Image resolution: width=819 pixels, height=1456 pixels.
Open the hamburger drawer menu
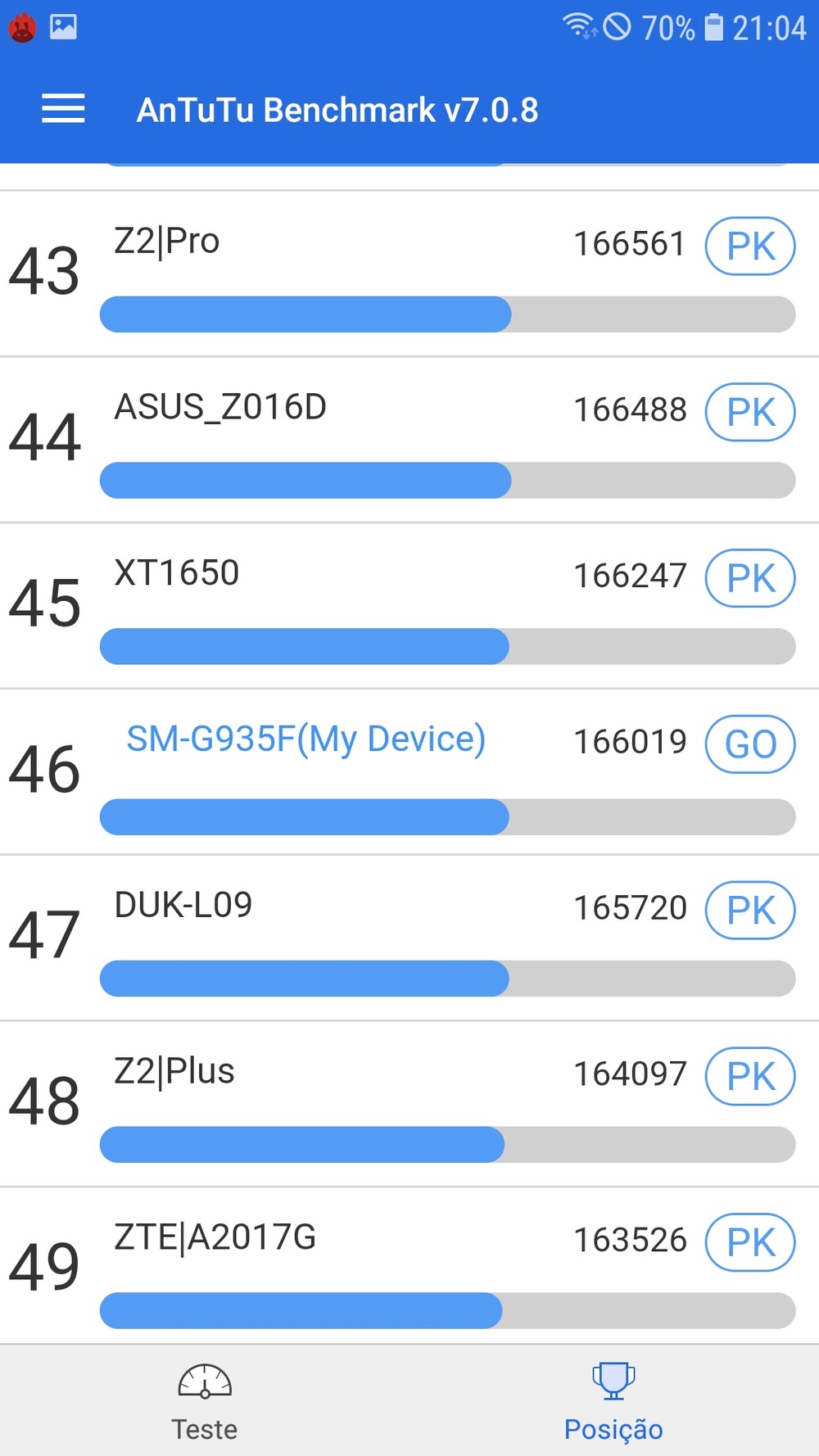63,109
